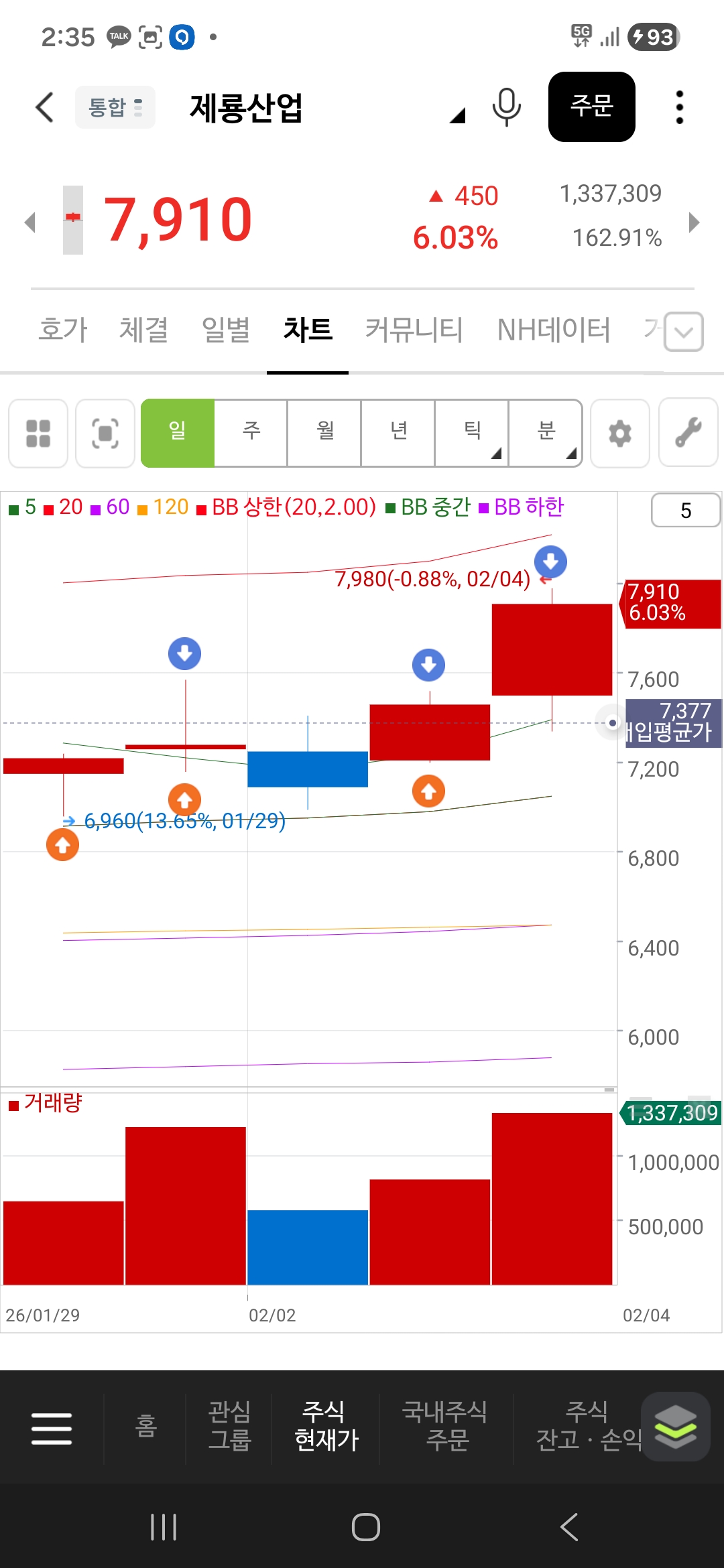The image size is (724, 1568).
Task: Open the 커뮤니티 tab
Action: click(414, 330)
